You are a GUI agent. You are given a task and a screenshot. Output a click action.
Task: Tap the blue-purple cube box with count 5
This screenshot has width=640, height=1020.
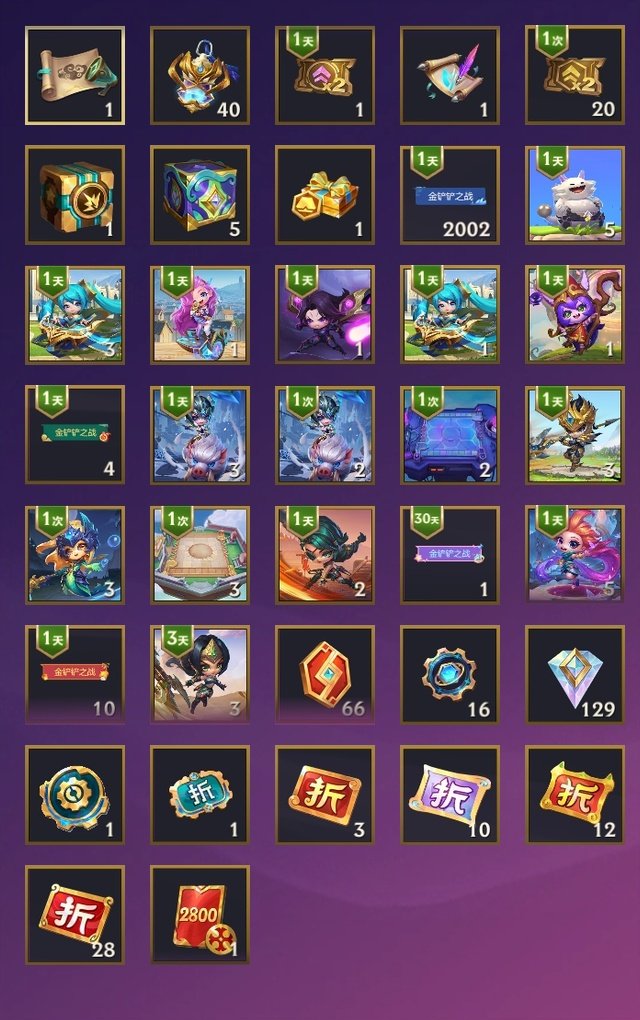click(200, 195)
